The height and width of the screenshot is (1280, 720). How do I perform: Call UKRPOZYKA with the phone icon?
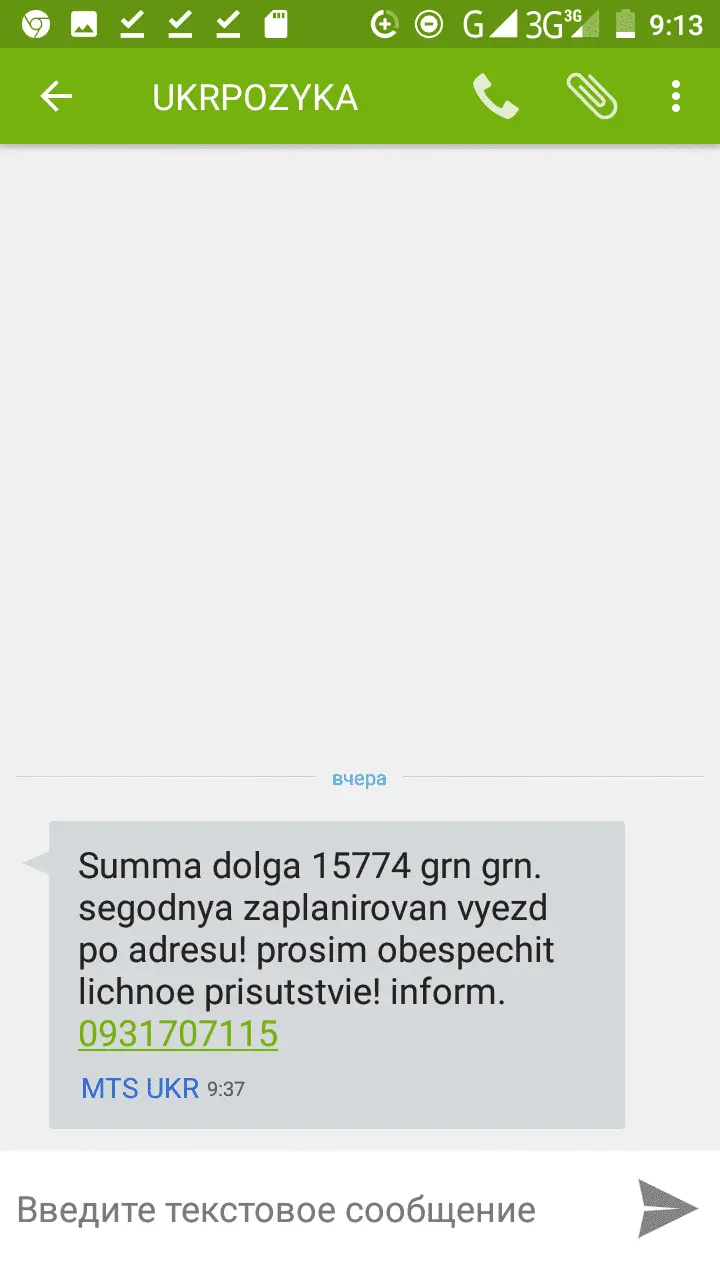click(x=495, y=96)
